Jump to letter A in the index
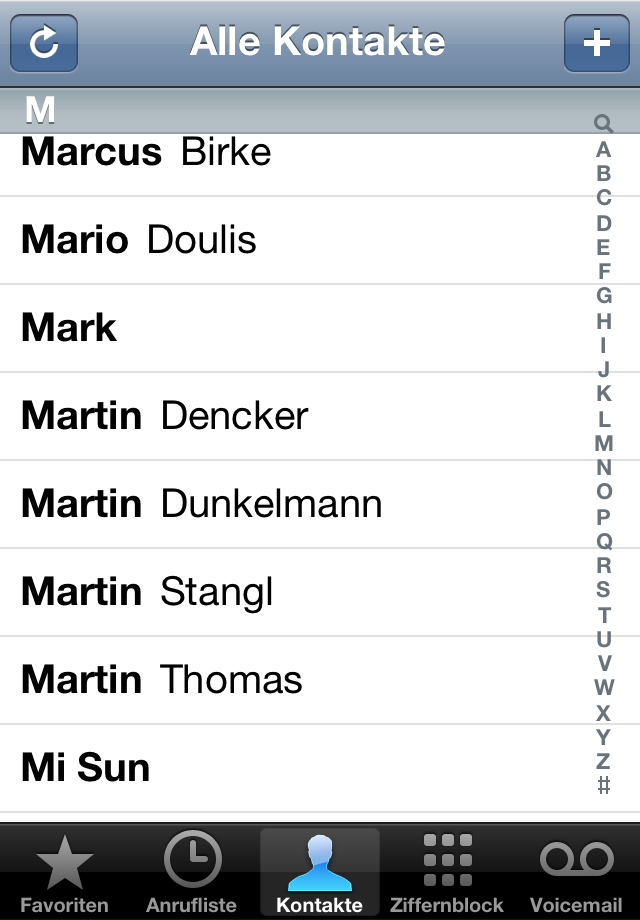This screenshot has height=920, width=640. [603, 150]
